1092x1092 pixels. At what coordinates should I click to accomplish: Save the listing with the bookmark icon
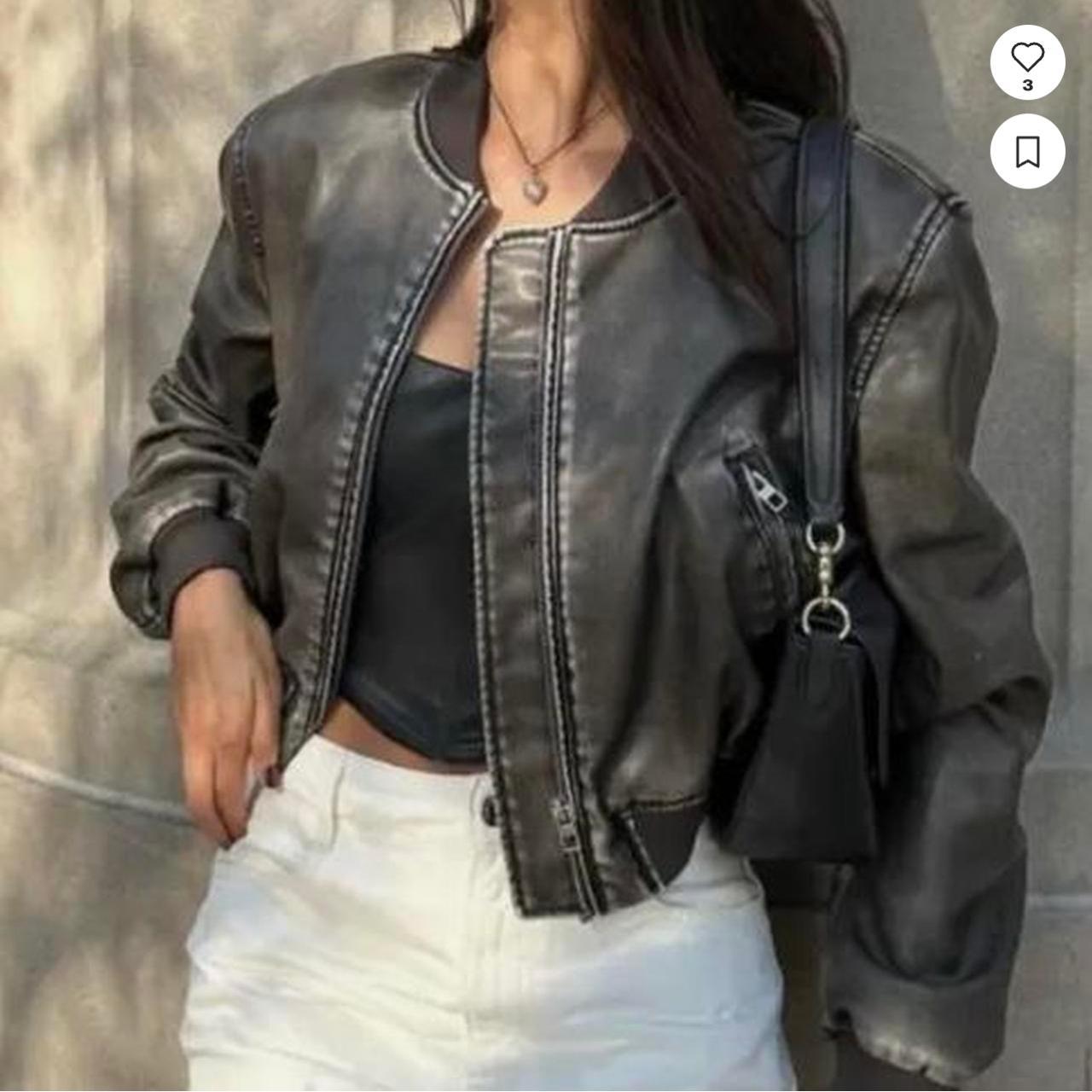coord(1027,152)
